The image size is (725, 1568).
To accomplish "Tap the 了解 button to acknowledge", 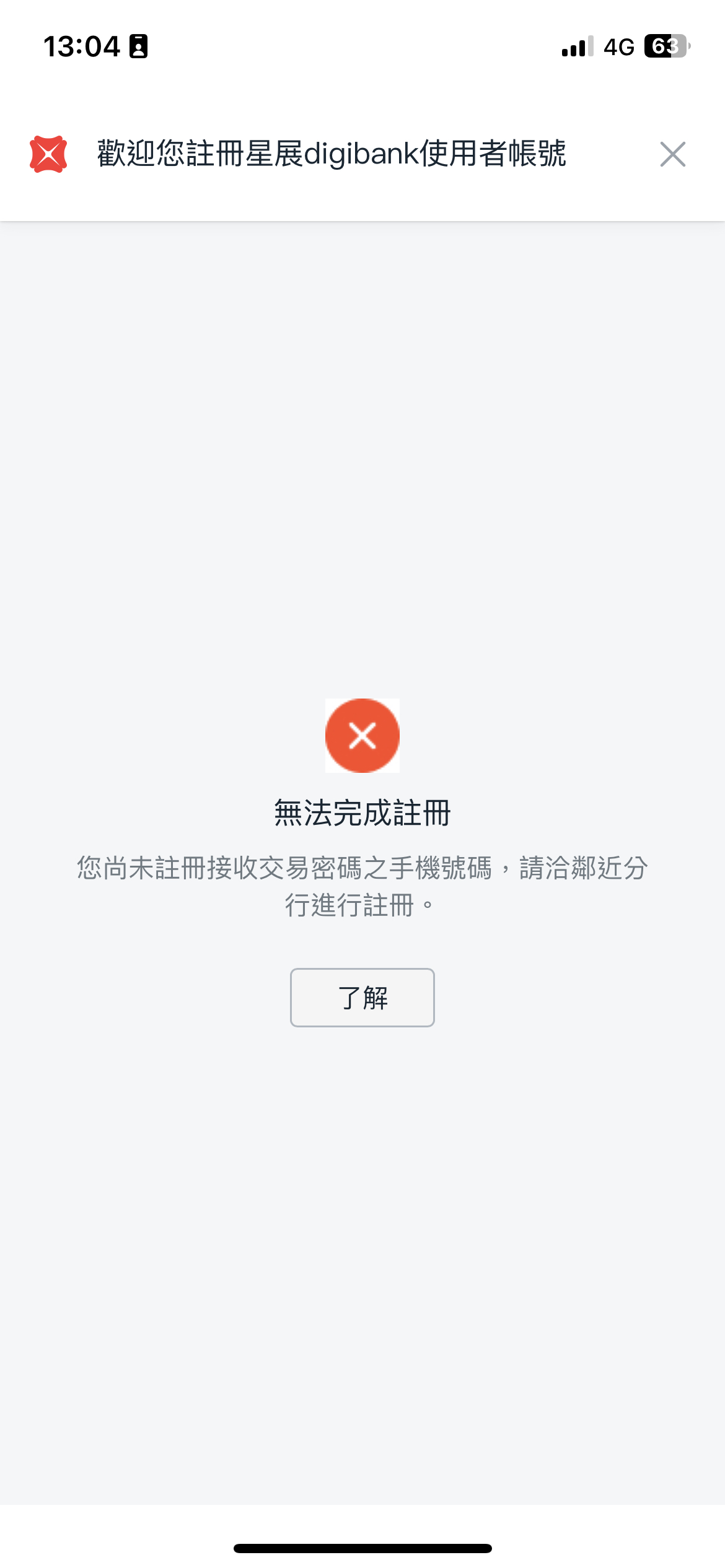I will (362, 998).
